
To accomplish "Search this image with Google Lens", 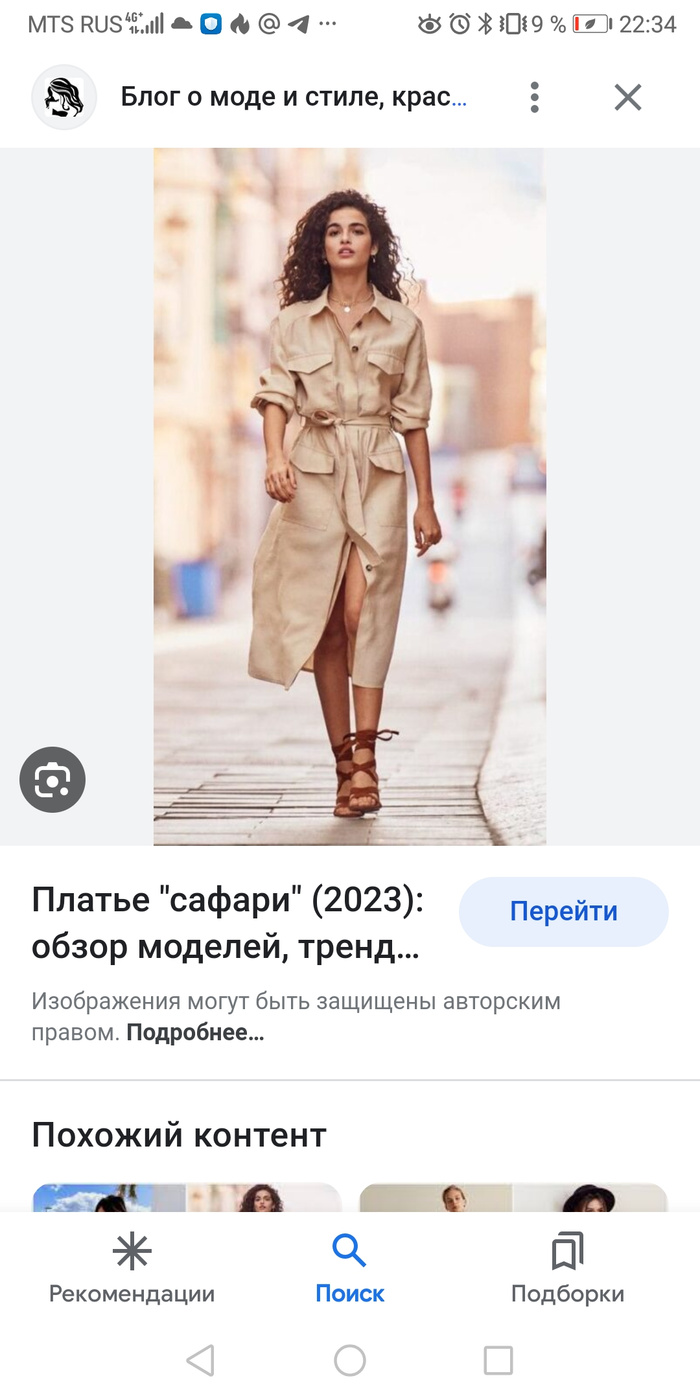I will (52, 779).
